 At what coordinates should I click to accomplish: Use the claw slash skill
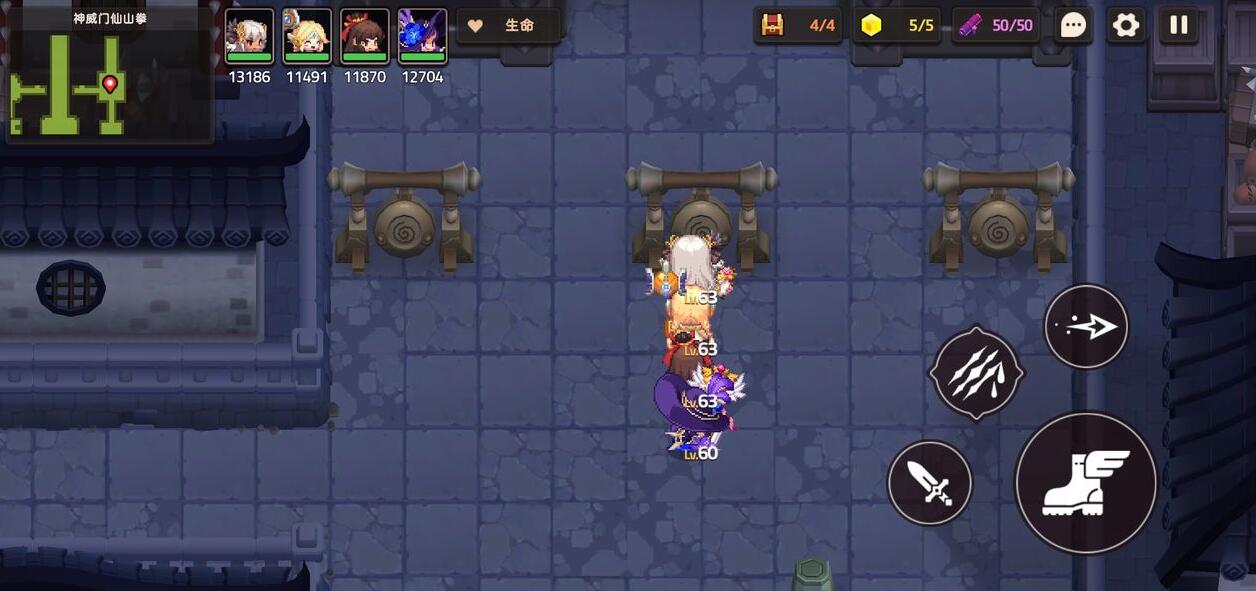[x=976, y=373]
